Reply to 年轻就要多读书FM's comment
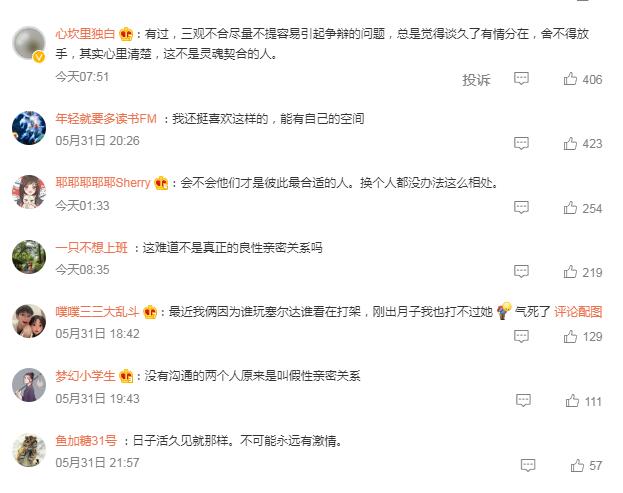 521,143
